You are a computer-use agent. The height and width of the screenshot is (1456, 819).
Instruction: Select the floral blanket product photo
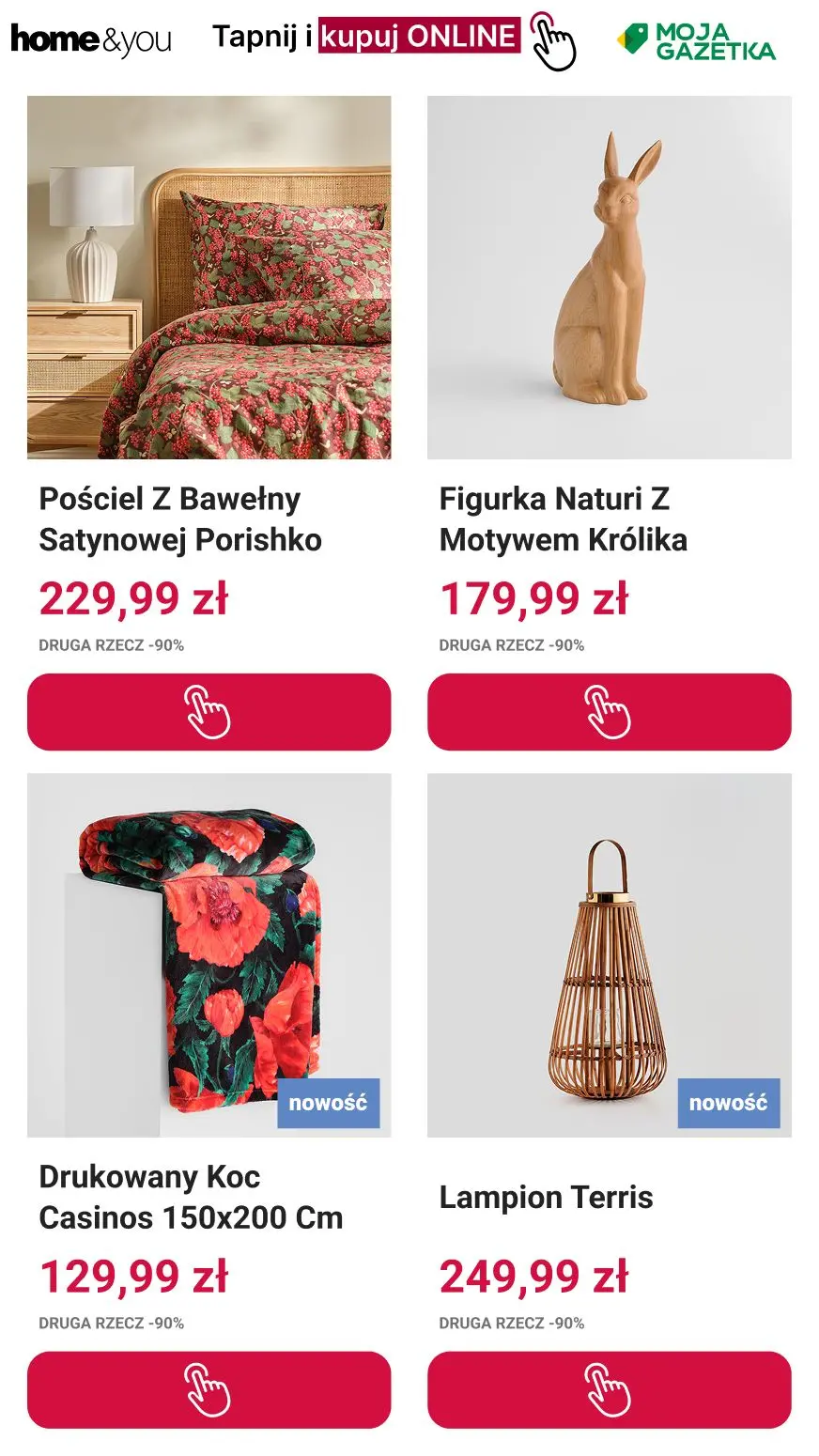pyautogui.click(x=209, y=958)
